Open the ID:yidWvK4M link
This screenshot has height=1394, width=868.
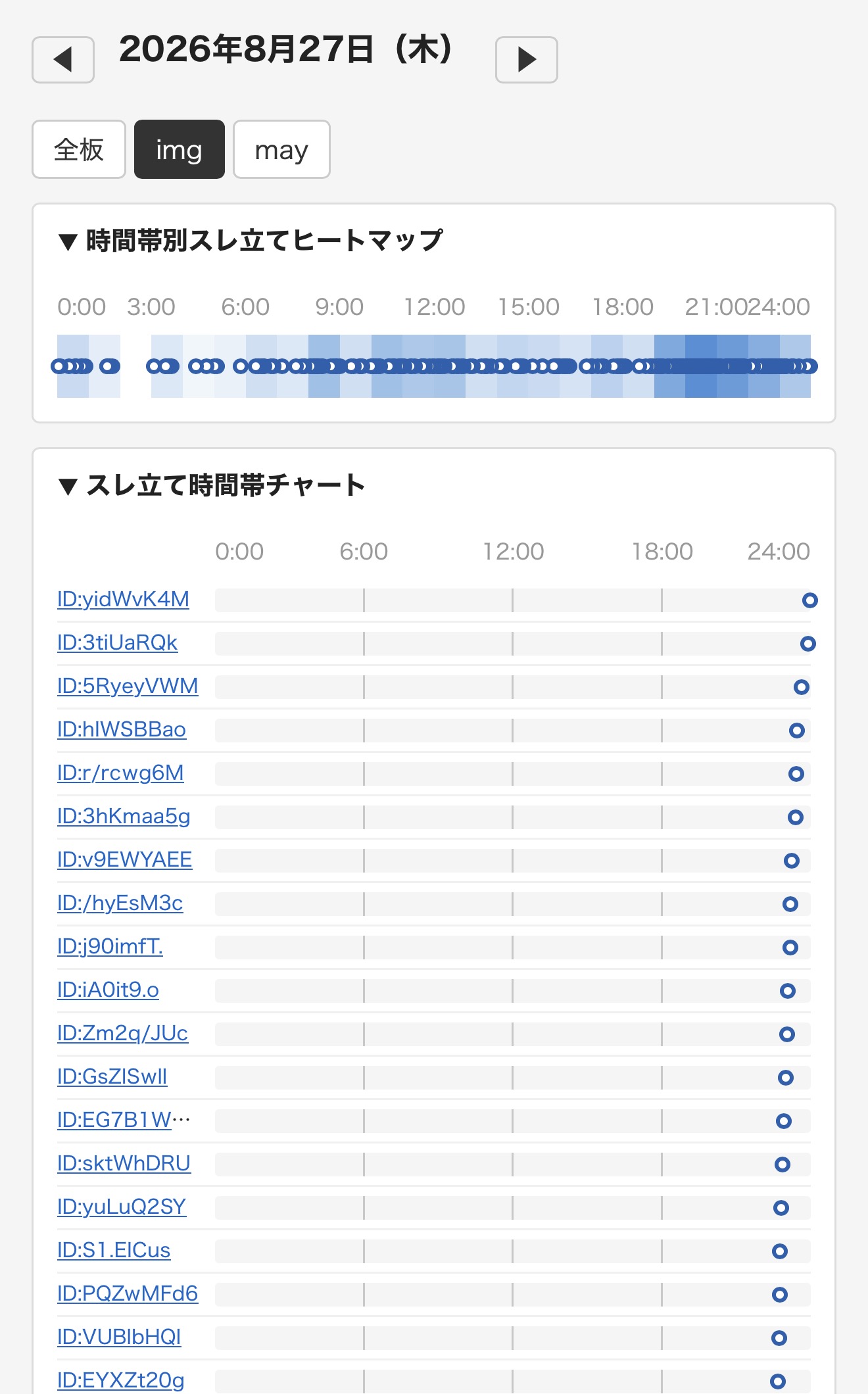(123, 599)
